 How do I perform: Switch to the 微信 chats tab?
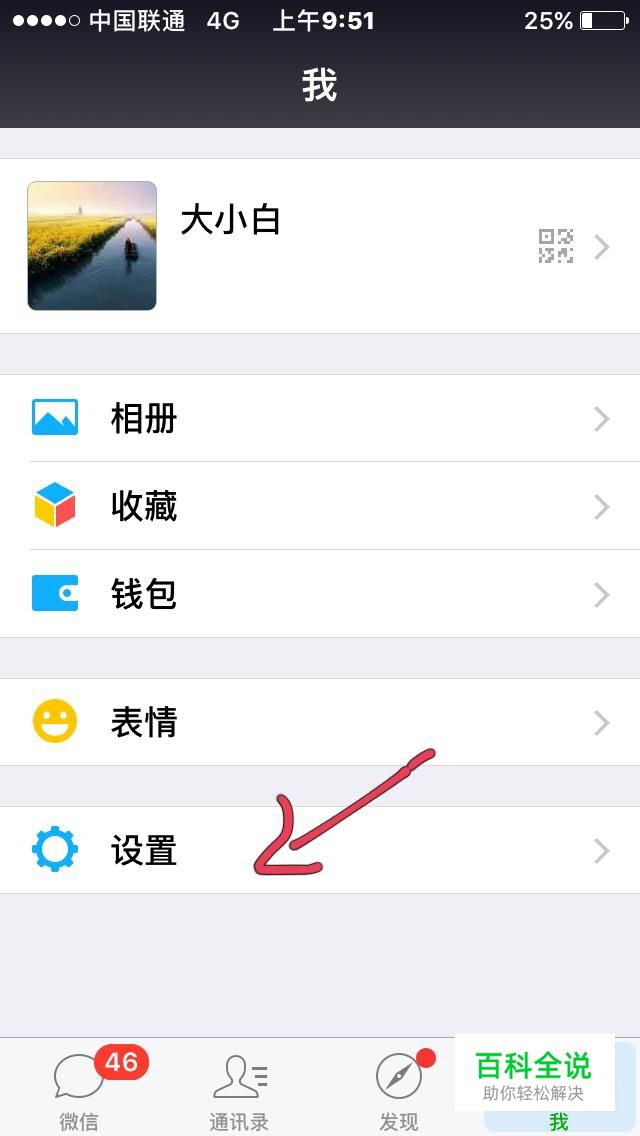click(80, 1087)
